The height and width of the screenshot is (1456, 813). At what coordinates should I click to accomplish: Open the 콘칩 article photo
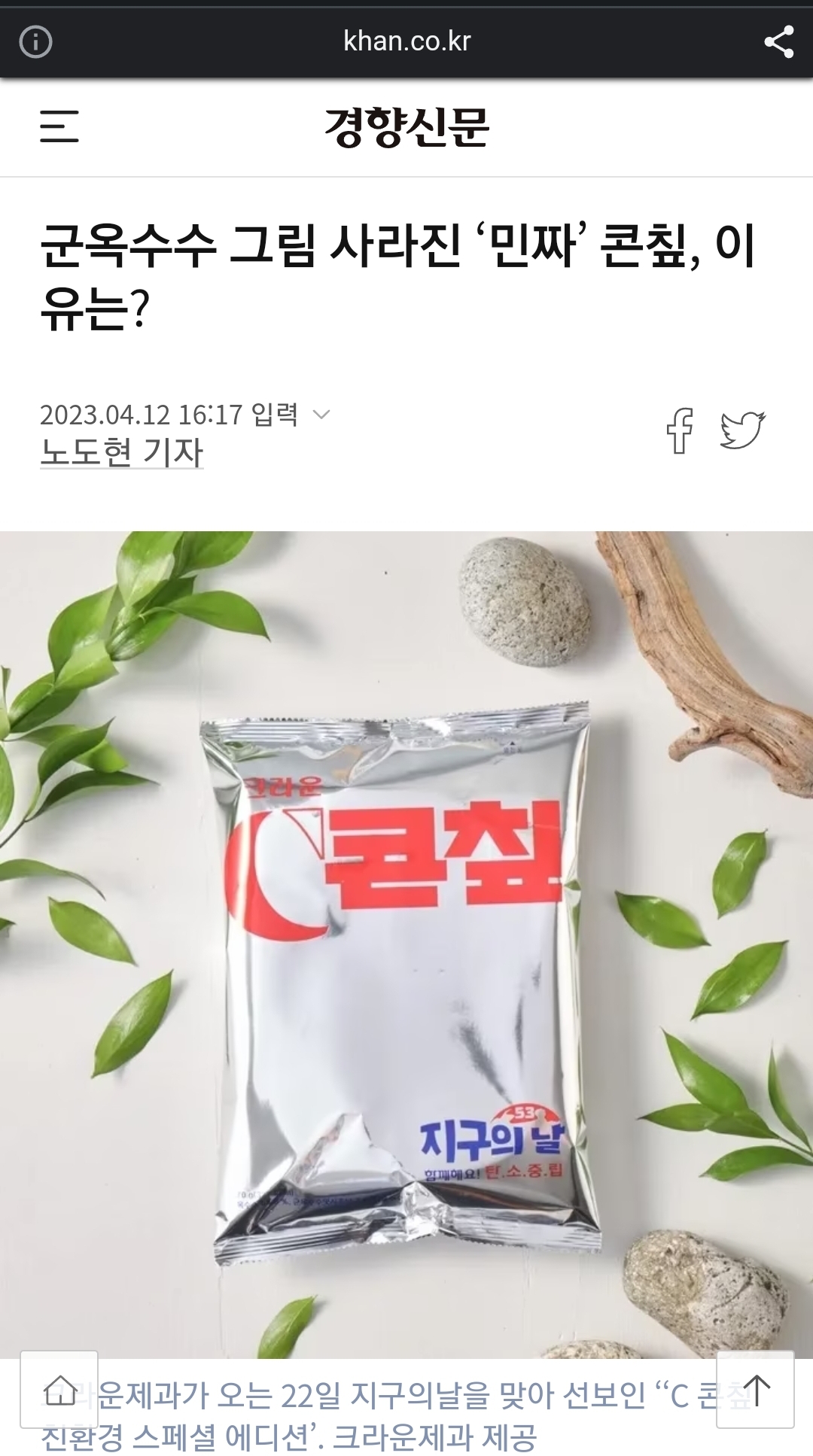coord(406,941)
